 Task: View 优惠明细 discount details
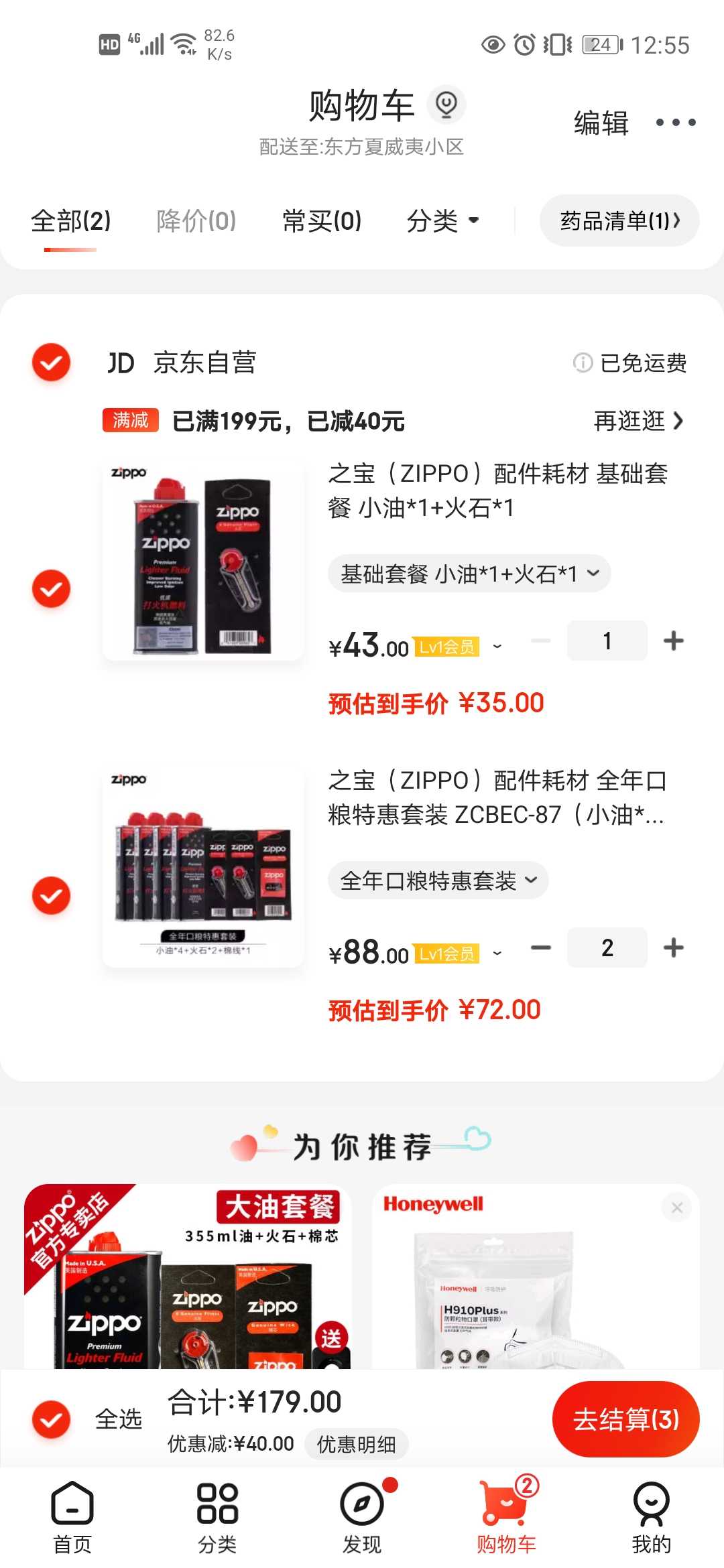(356, 1444)
